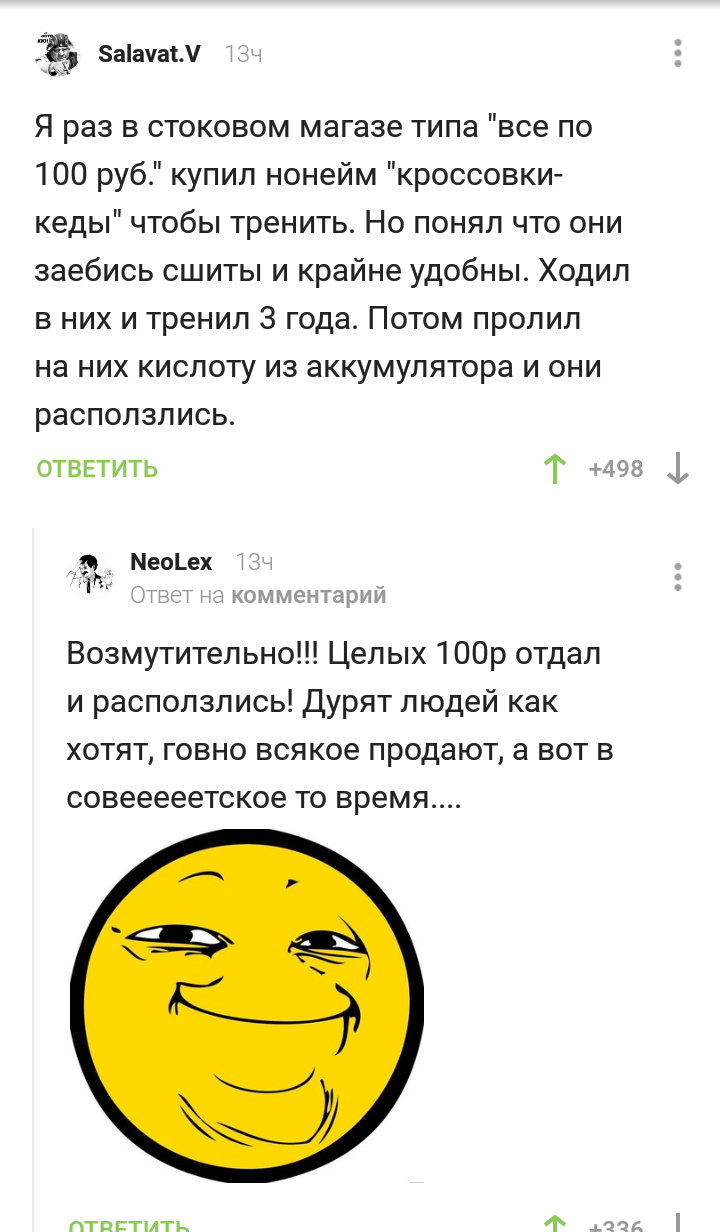Jump to parent via 'комментарий' link
The height and width of the screenshot is (1232, 720).
tap(308, 595)
